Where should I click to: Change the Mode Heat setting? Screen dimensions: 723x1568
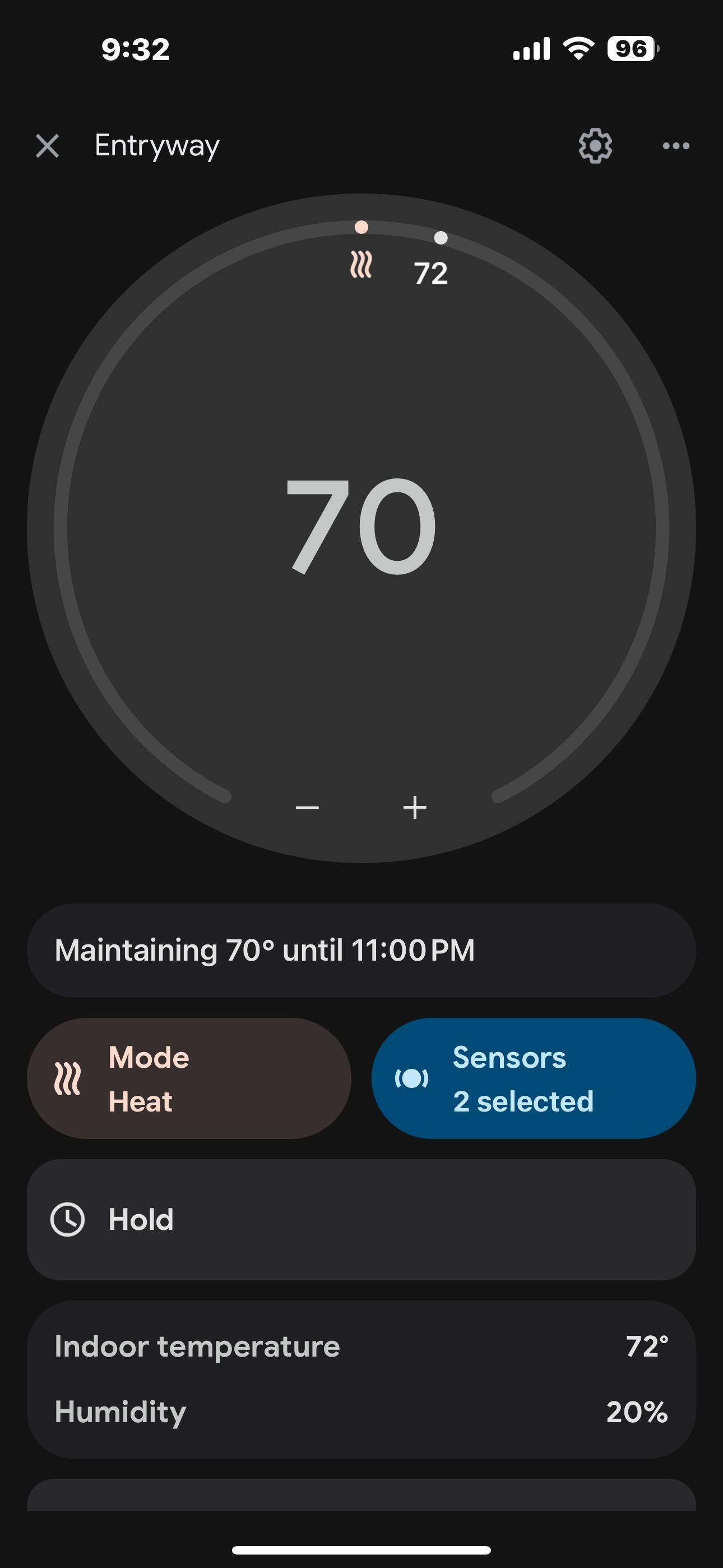pos(189,1078)
